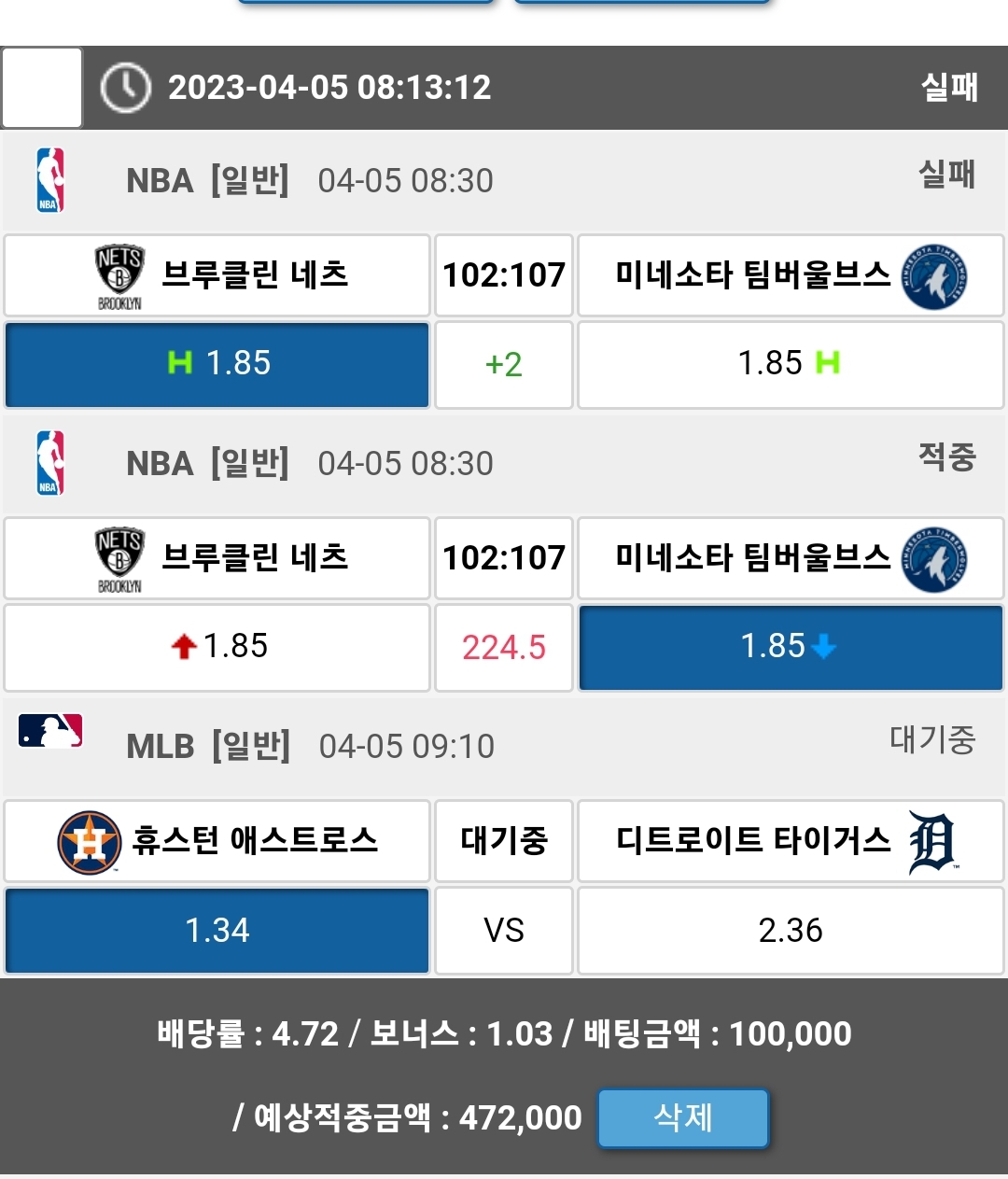Select the bet slip from 2023-04-05 08:13:12
Viewport: 1008px width, 1179px height.
pos(42,88)
